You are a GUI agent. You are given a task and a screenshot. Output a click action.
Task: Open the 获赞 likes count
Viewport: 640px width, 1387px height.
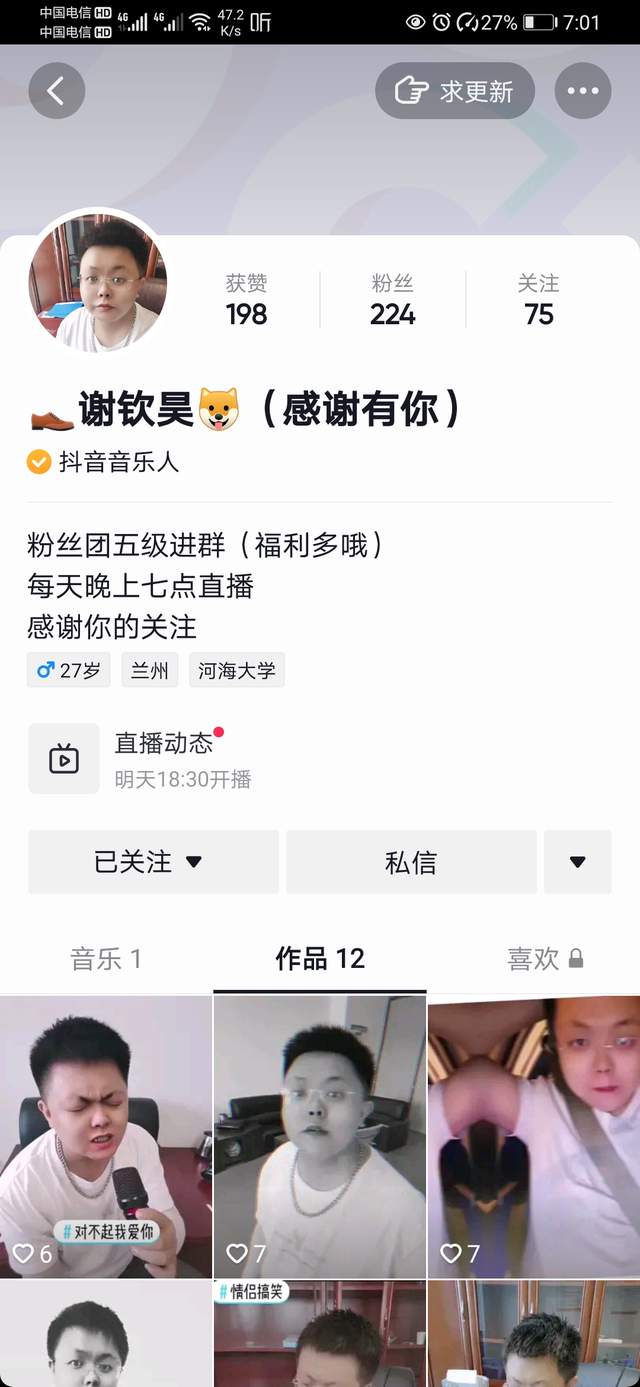(246, 300)
